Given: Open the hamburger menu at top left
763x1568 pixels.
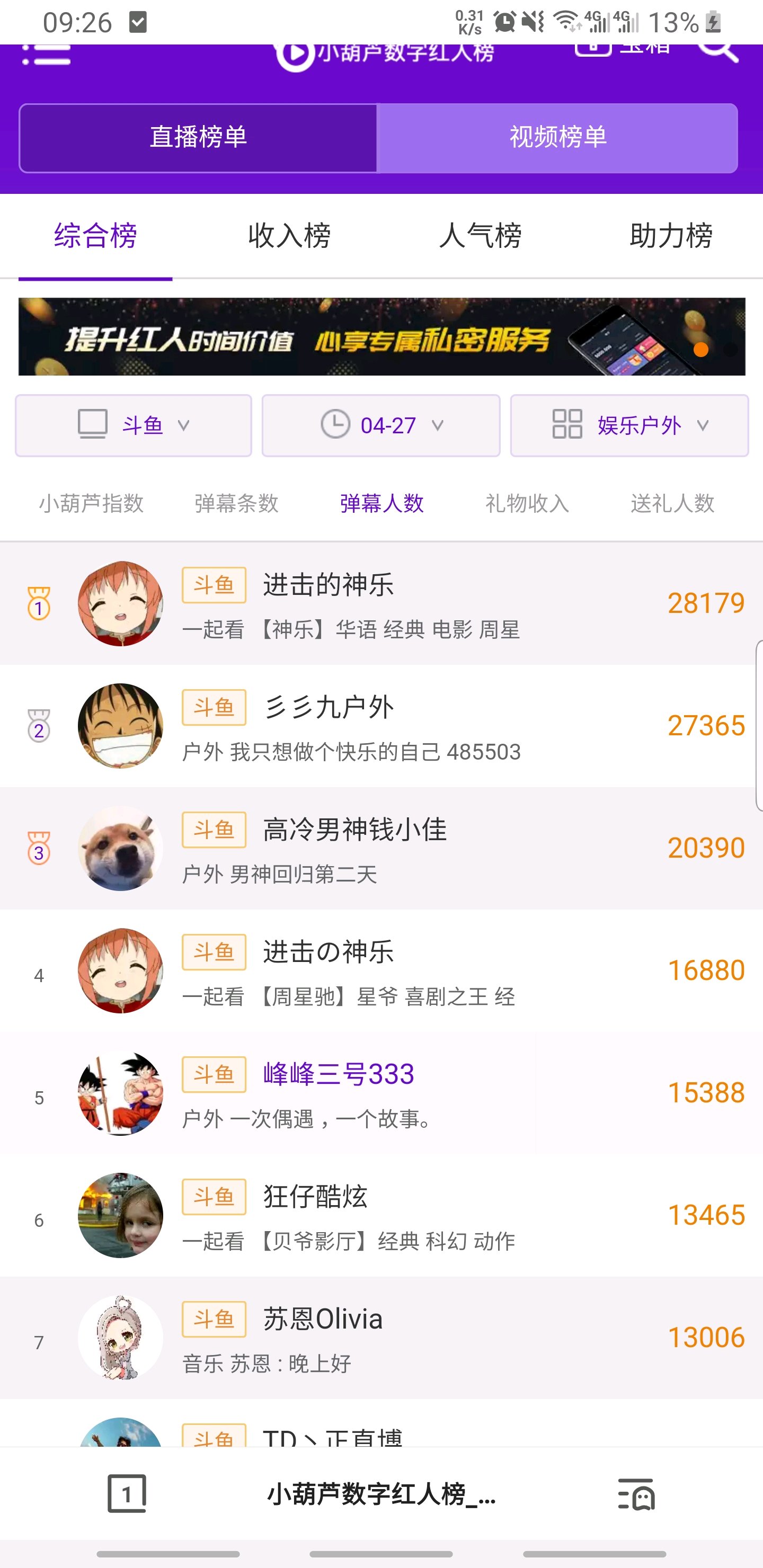Looking at the screenshot, I should 46,54.
